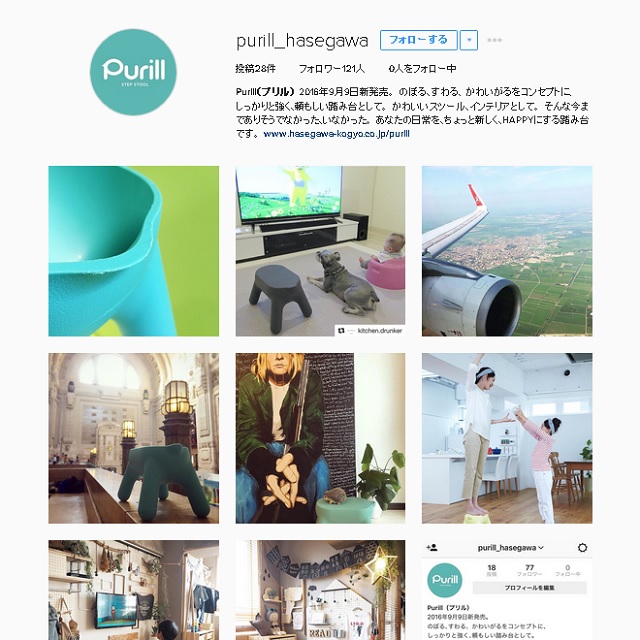Open the dog and baby living room post

click(x=320, y=251)
